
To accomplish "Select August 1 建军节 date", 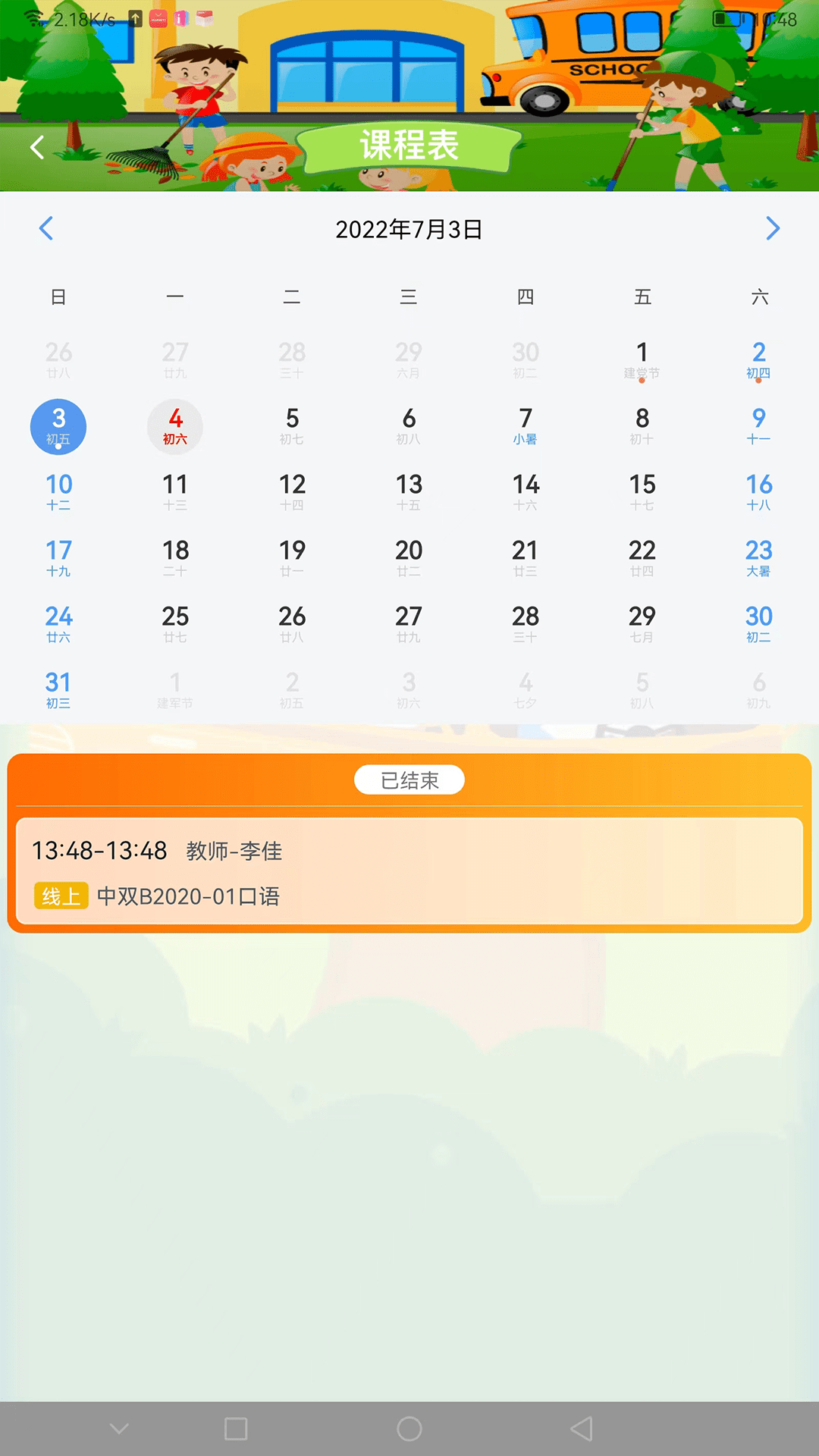I will pos(175,690).
